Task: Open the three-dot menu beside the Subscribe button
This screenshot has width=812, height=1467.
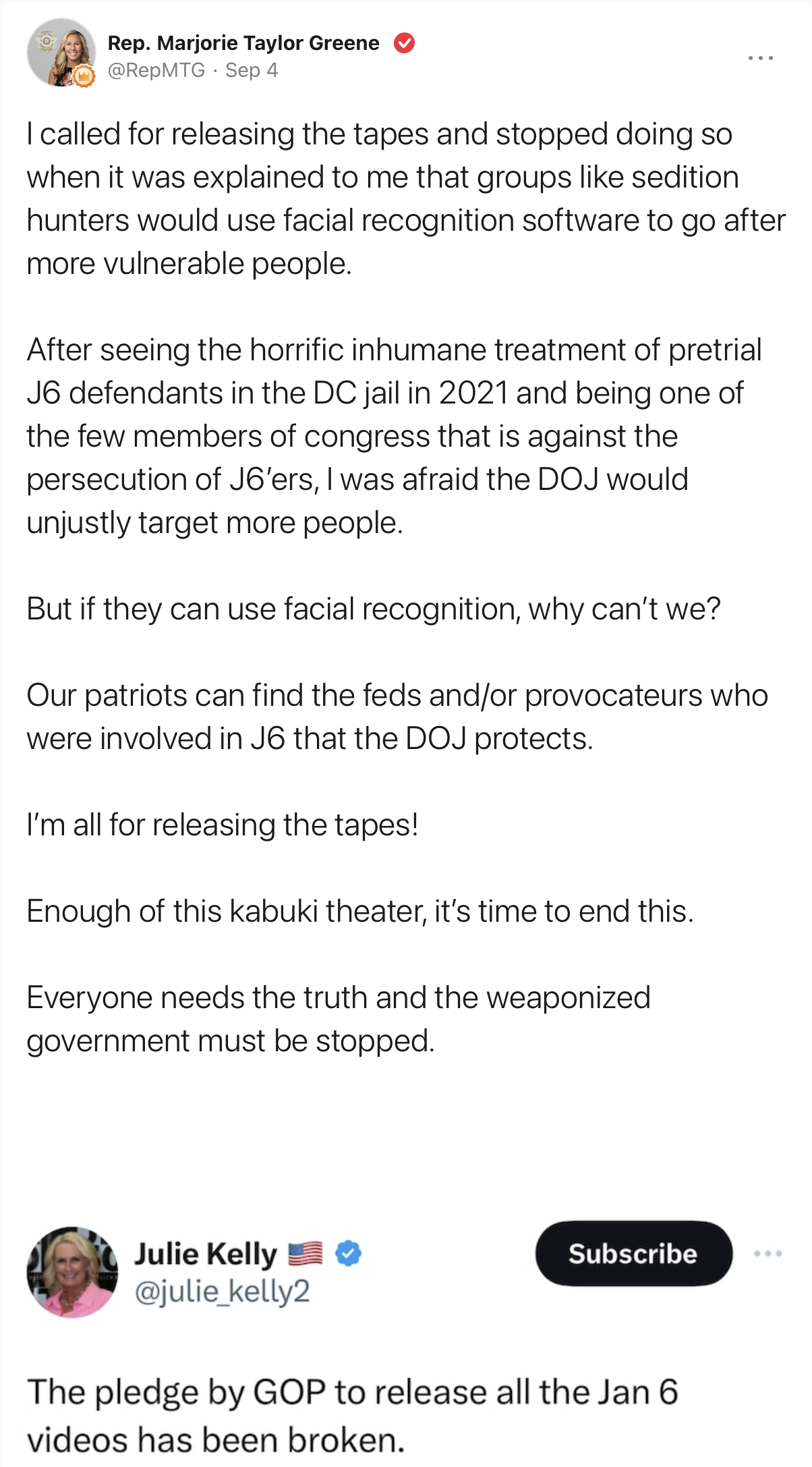Action: [767, 1253]
